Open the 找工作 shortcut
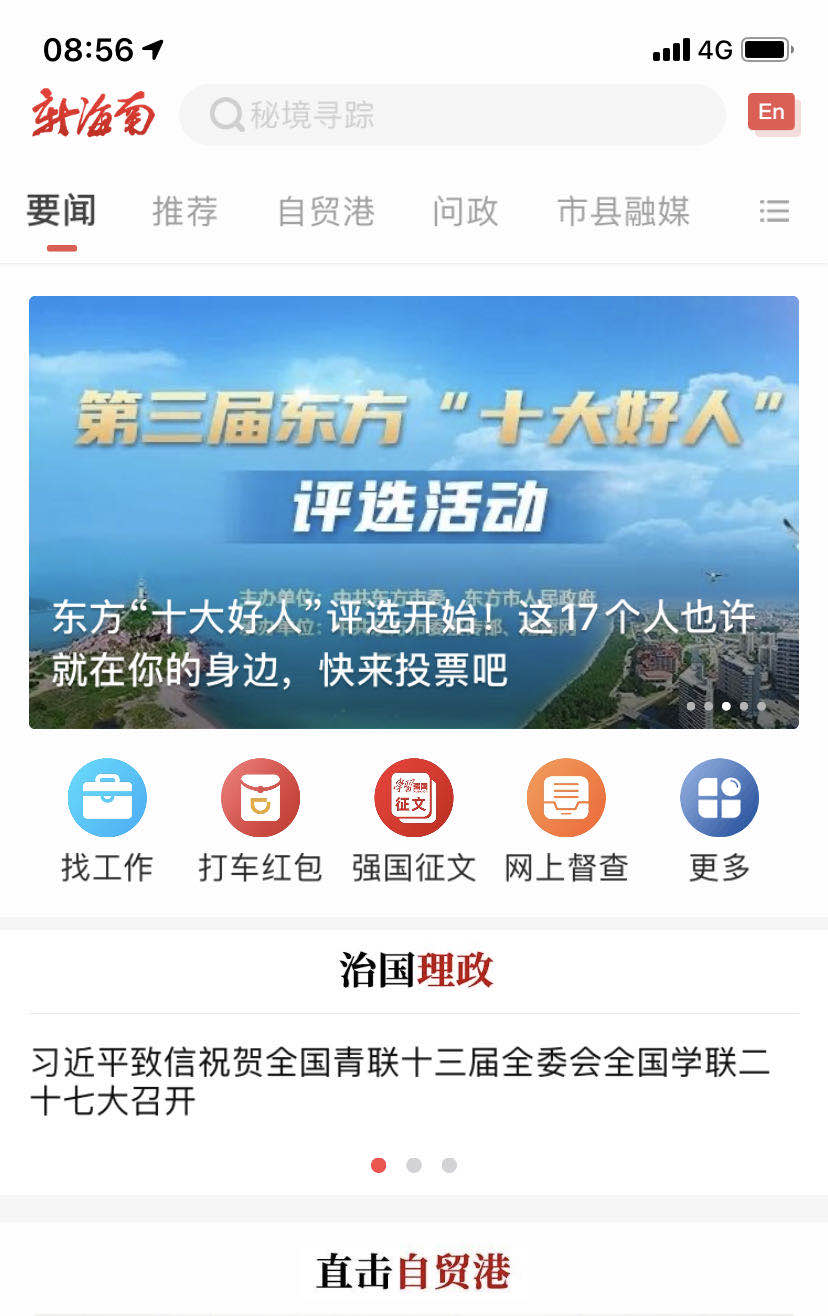 (x=107, y=820)
